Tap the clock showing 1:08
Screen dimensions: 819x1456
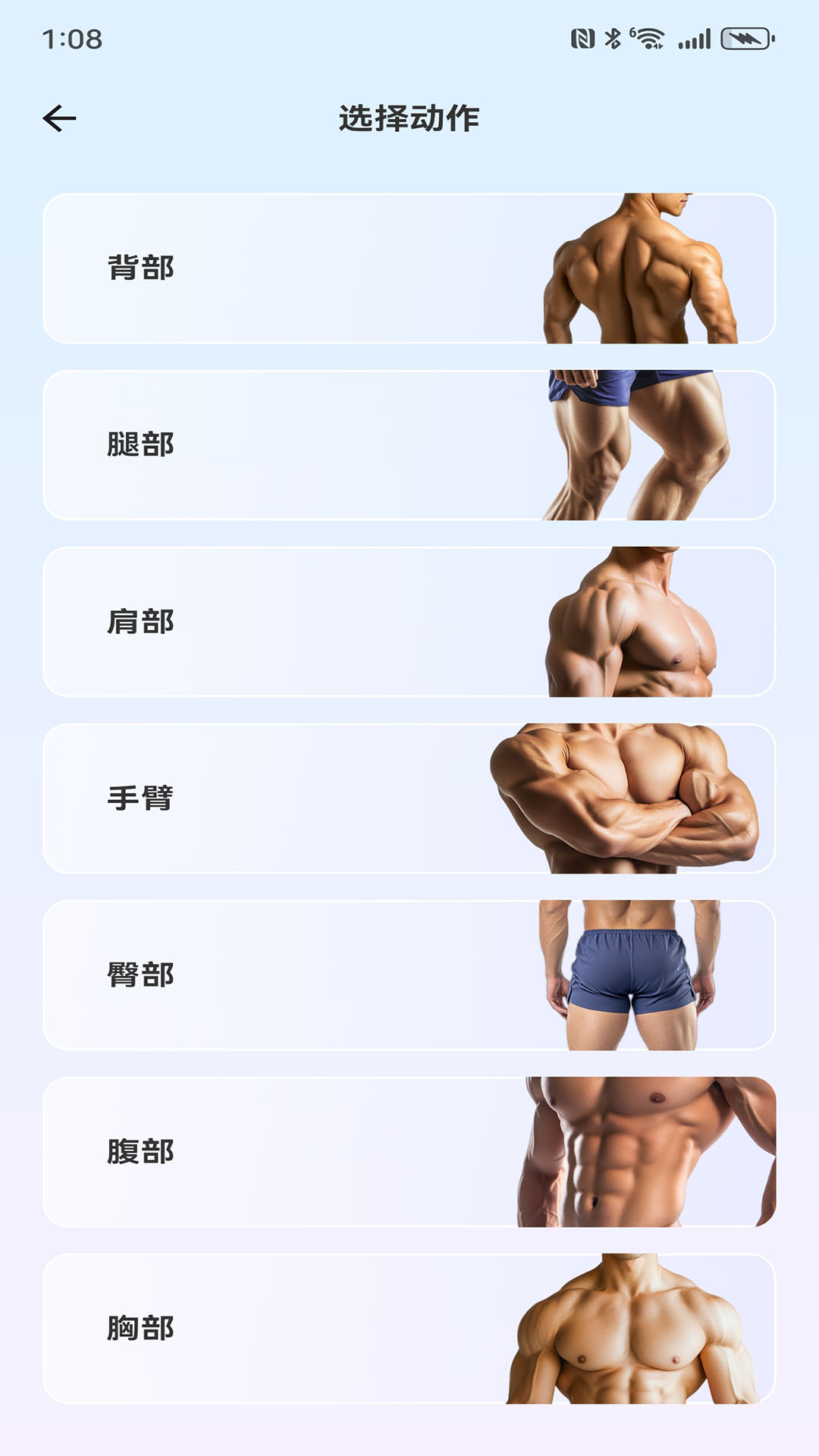coord(72,39)
